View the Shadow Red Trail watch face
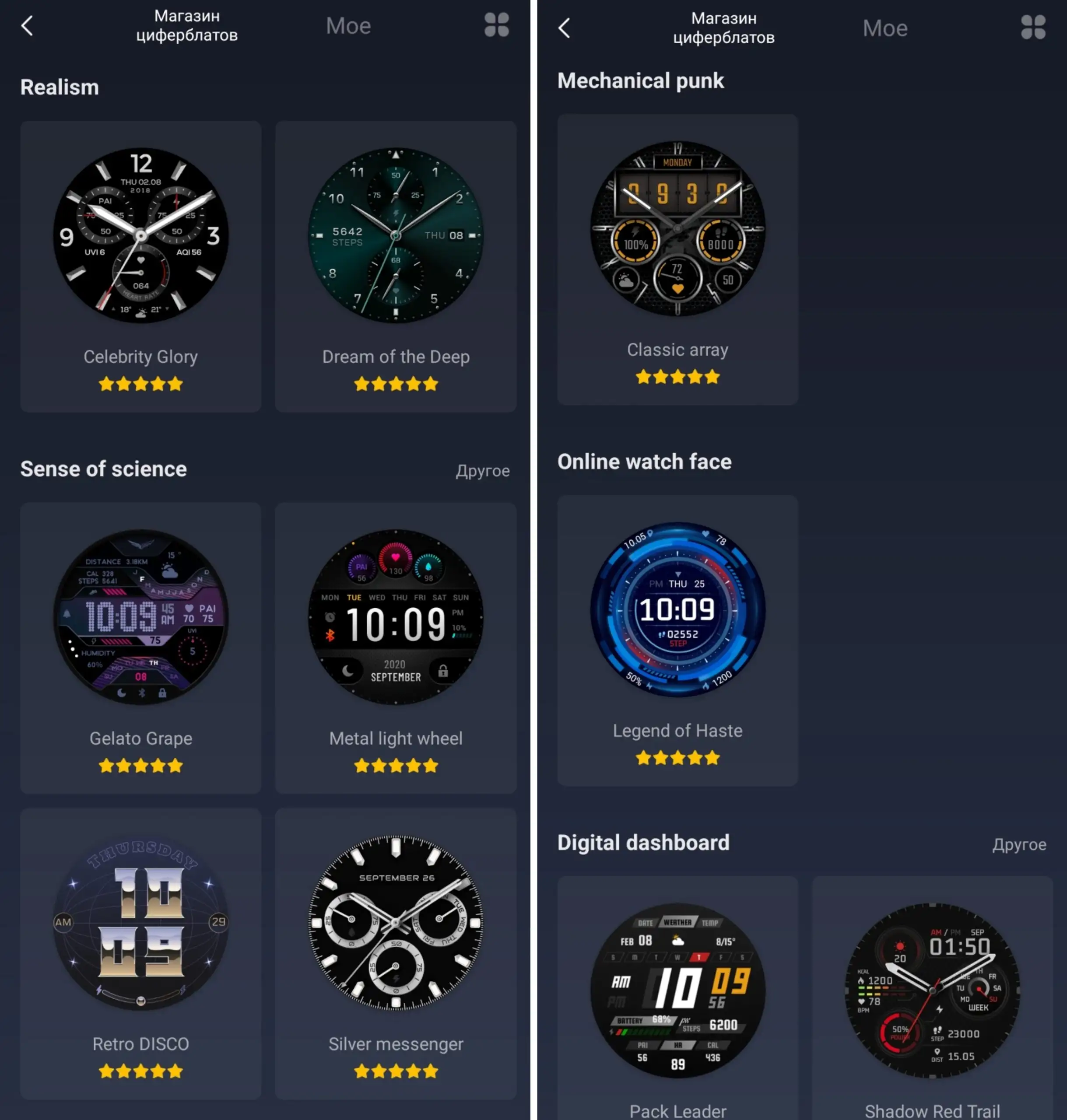Image resolution: width=1067 pixels, height=1120 pixels. (932, 991)
